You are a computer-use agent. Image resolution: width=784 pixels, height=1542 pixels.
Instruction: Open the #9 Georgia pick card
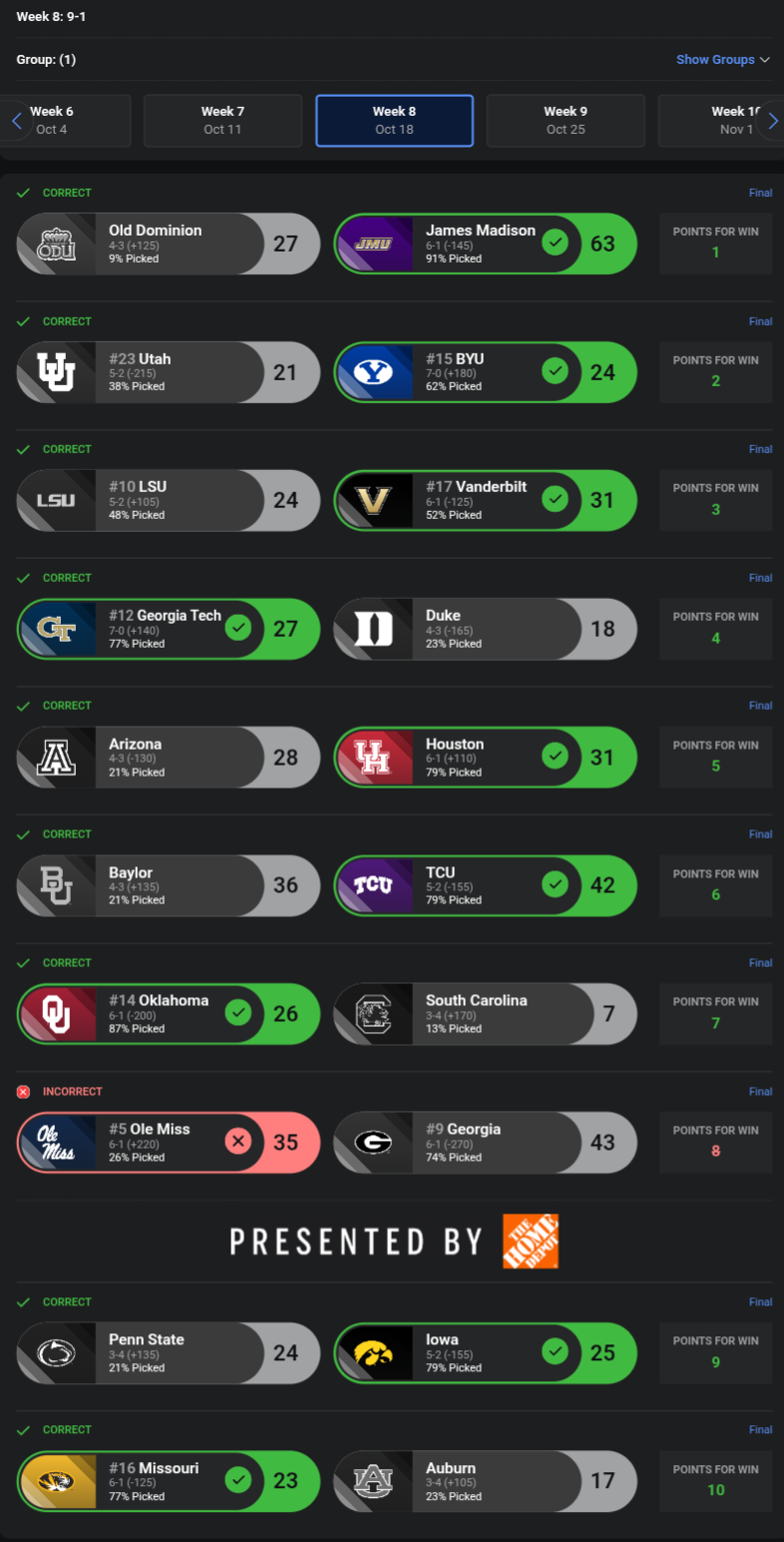tap(484, 1143)
